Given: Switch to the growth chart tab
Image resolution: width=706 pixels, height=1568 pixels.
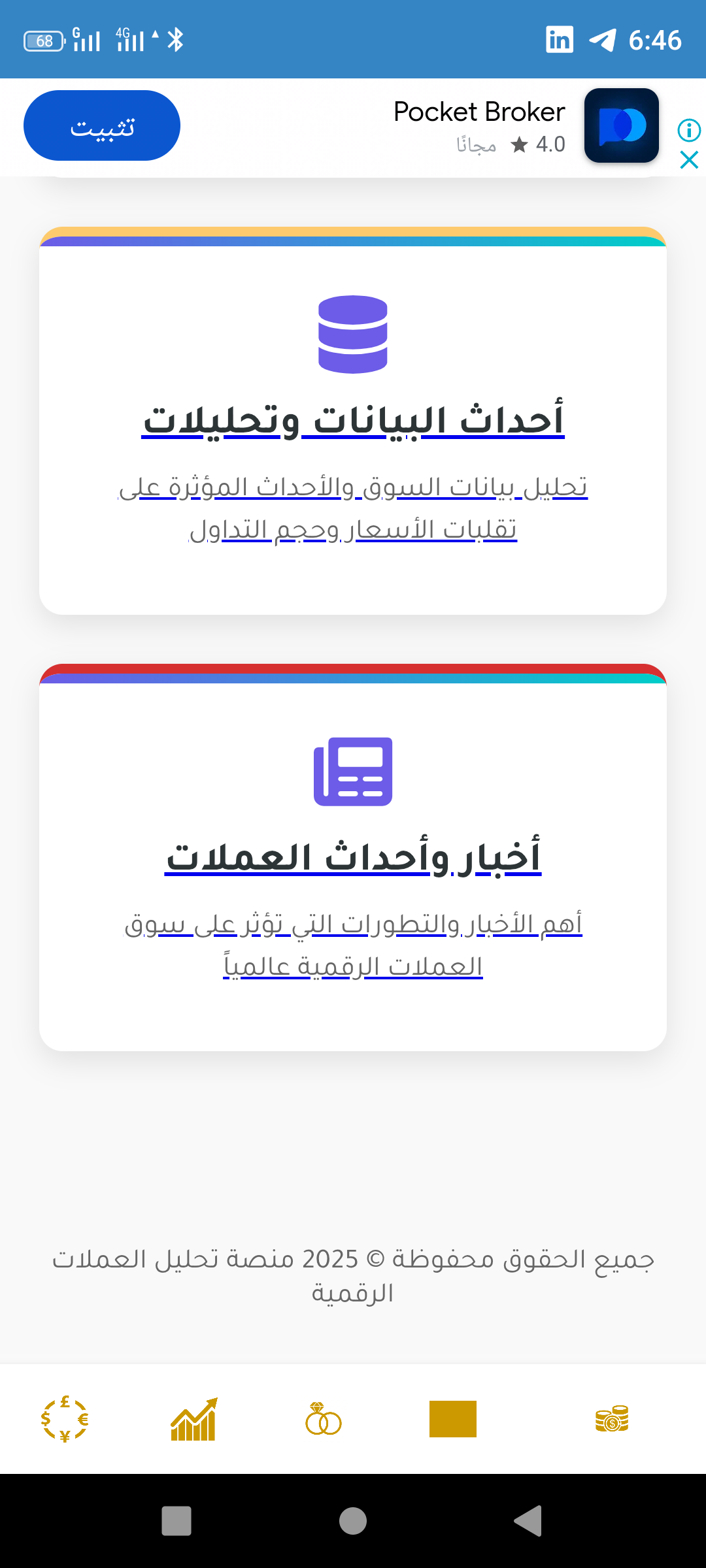Looking at the screenshot, I should (x=193, y=1419).
